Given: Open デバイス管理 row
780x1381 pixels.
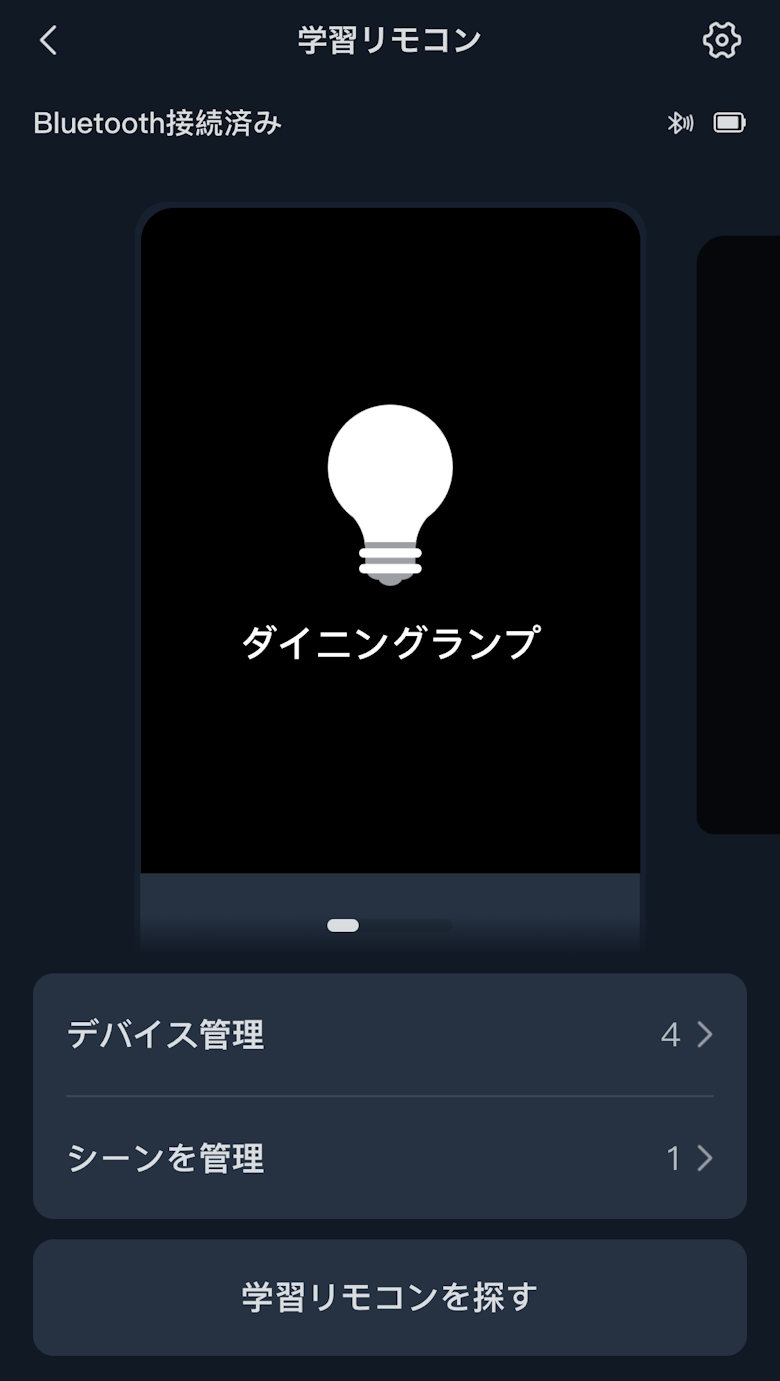Looking at the screenshot, I should coord(390,1034).
